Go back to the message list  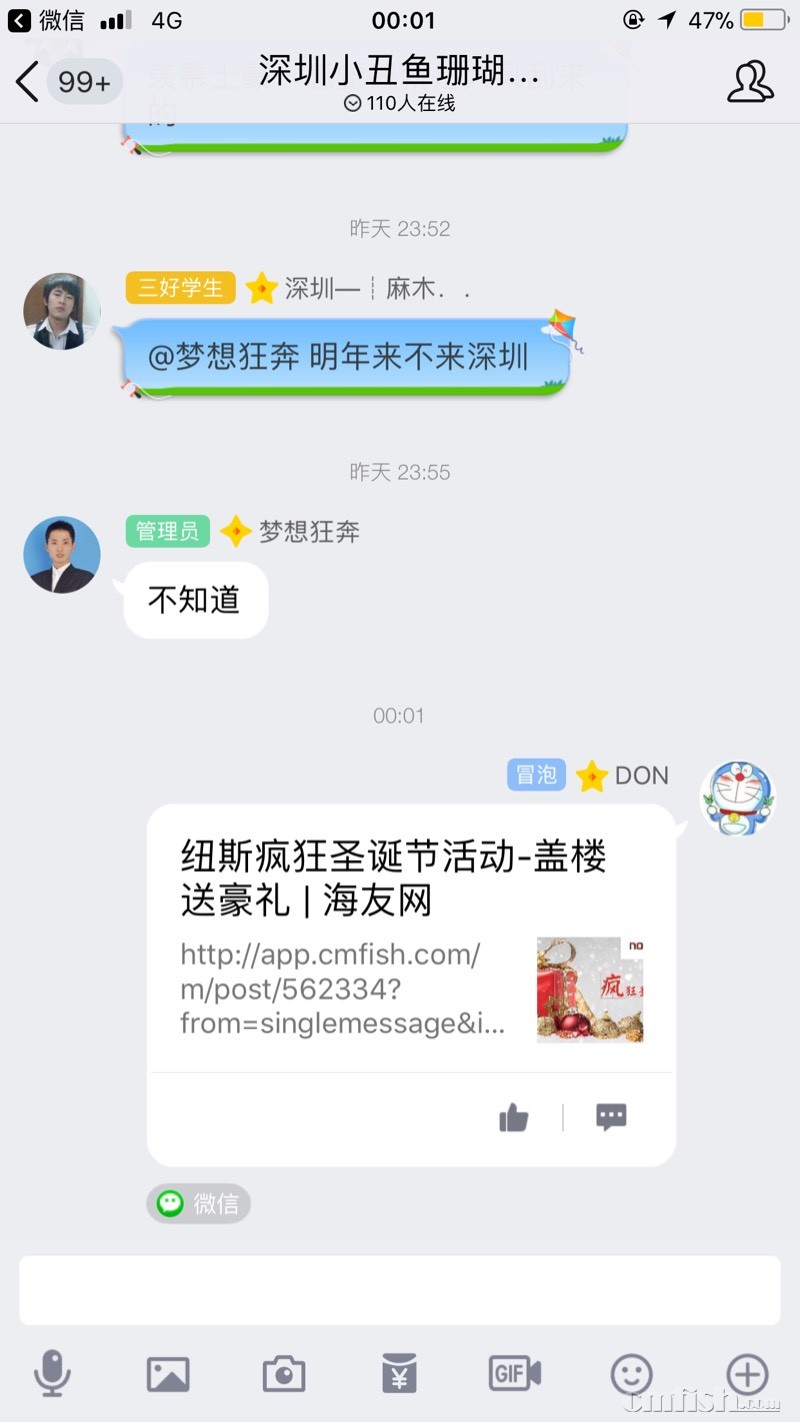pyautogui.click(x=28, y=81)
